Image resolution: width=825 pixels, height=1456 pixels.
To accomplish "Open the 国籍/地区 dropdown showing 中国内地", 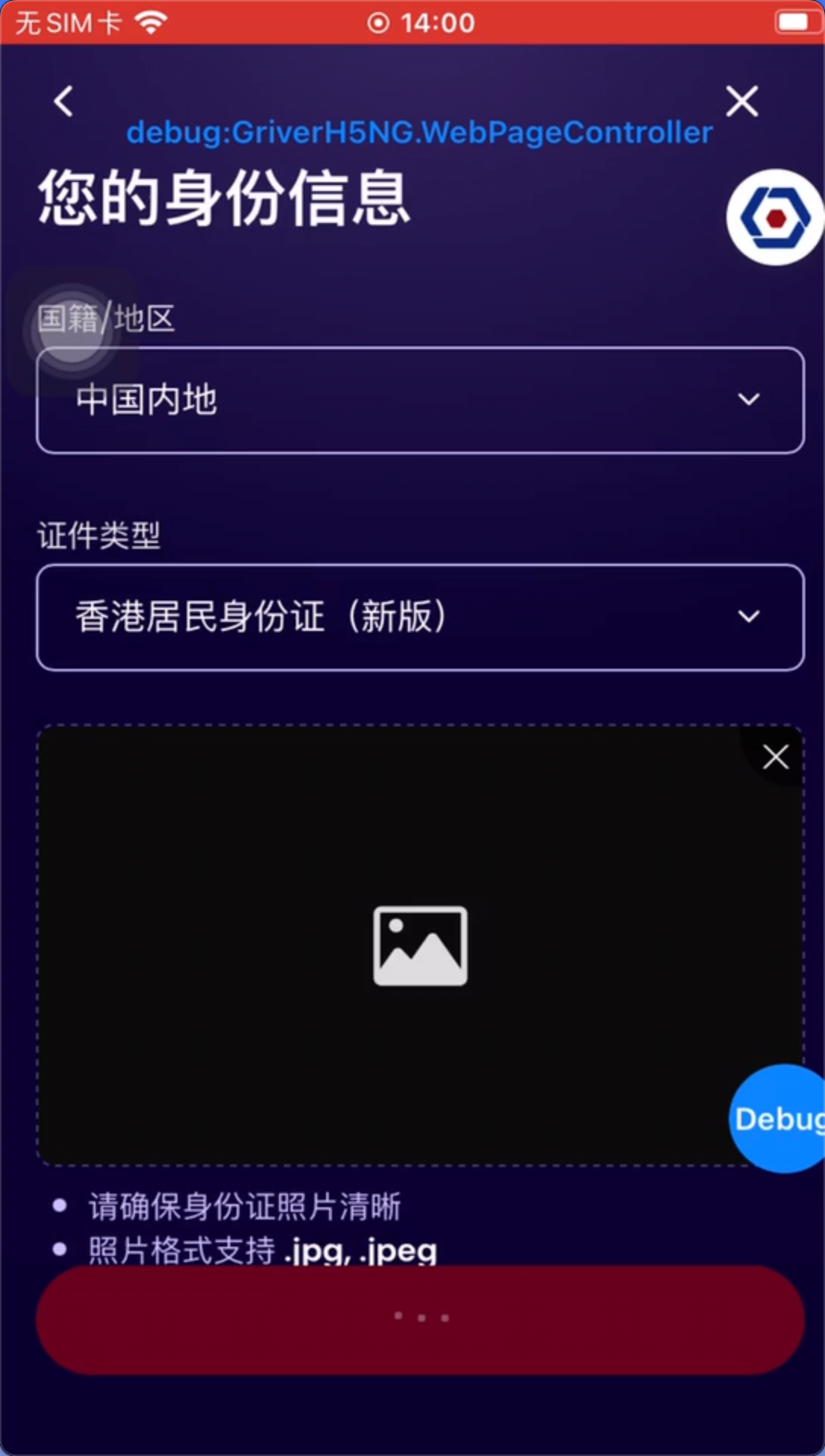I will point(420,400).
